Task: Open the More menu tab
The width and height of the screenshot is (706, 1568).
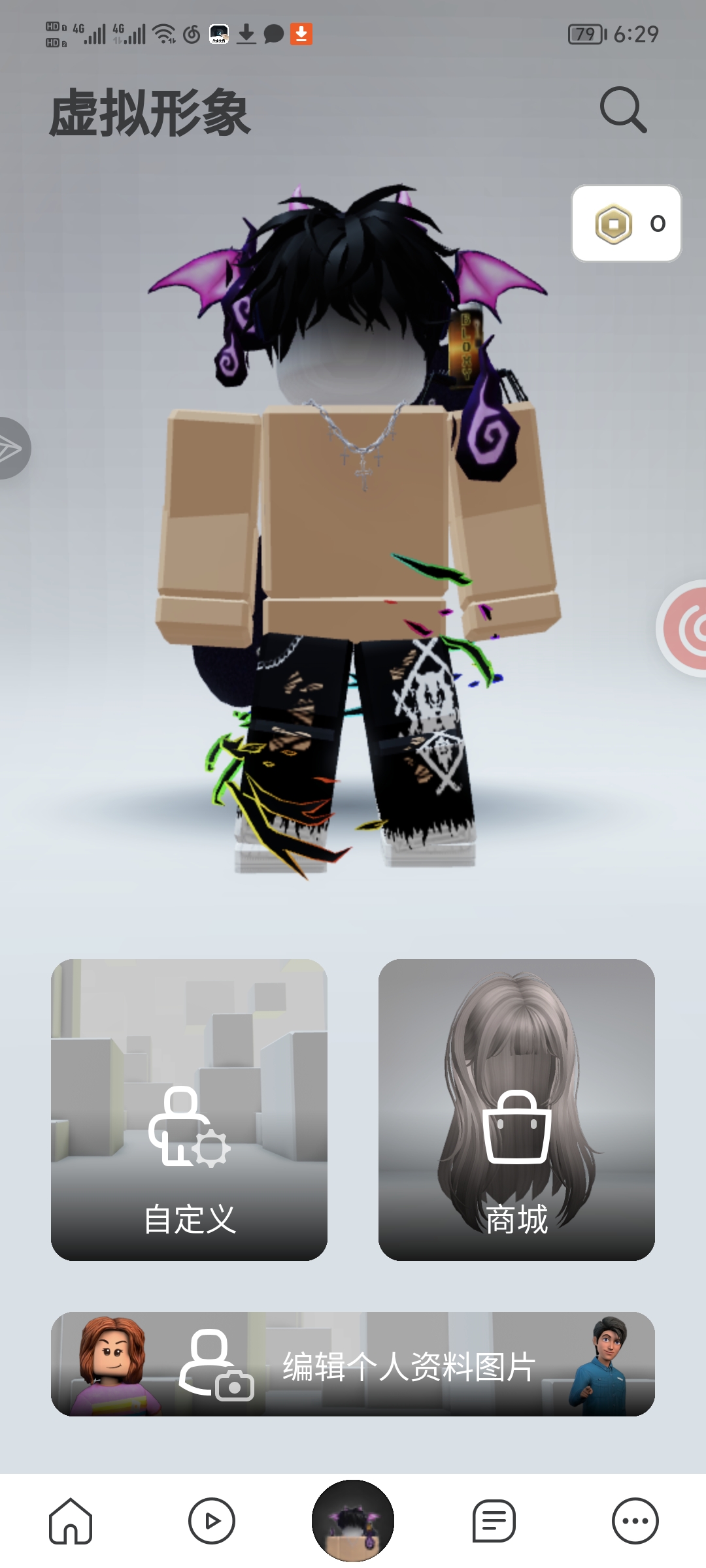Action: 635,1521
